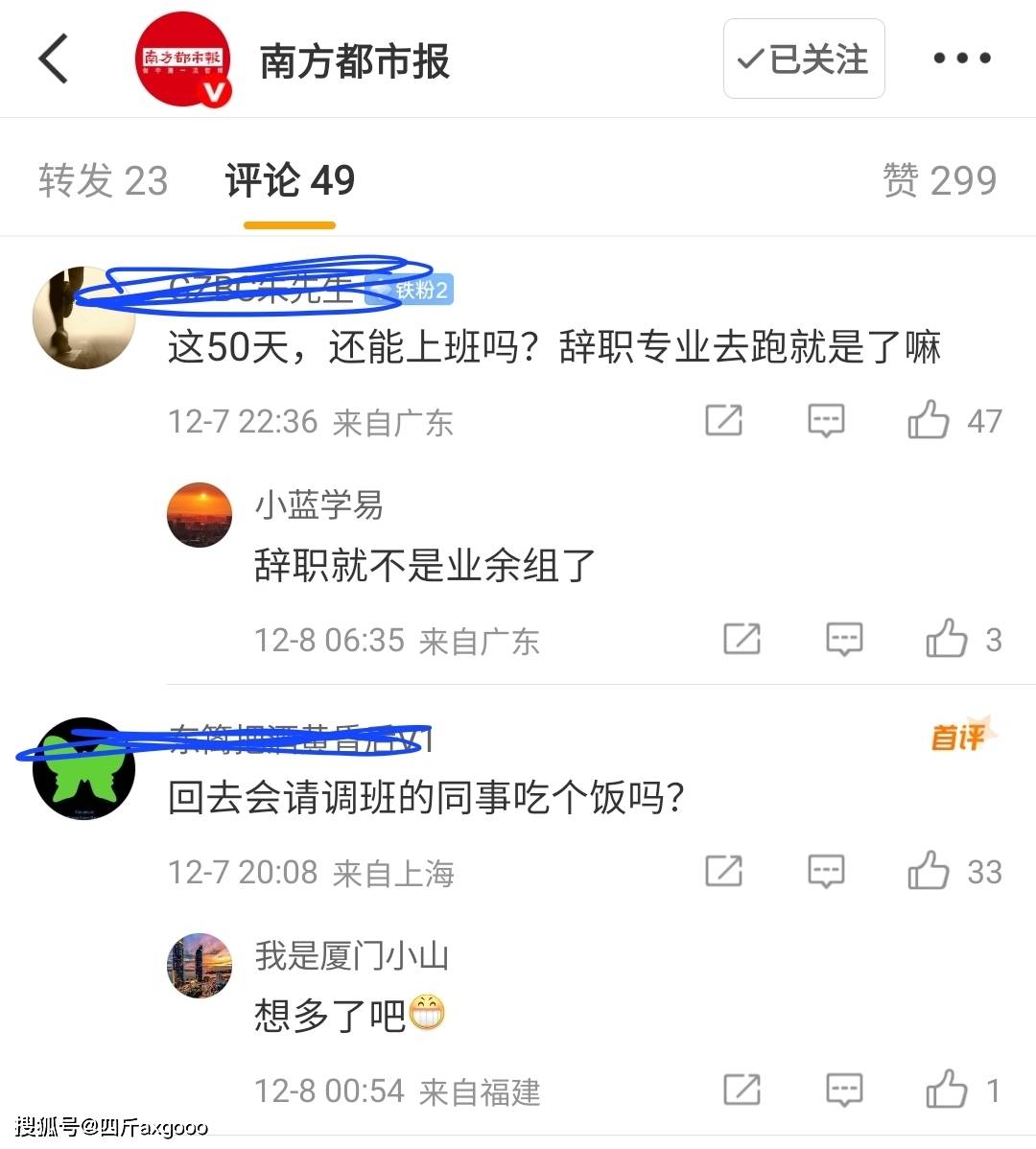Viewport: 1036px width, 1149px height.
Task: Switch to the 转发 23 tab
Action: point(104,180)
